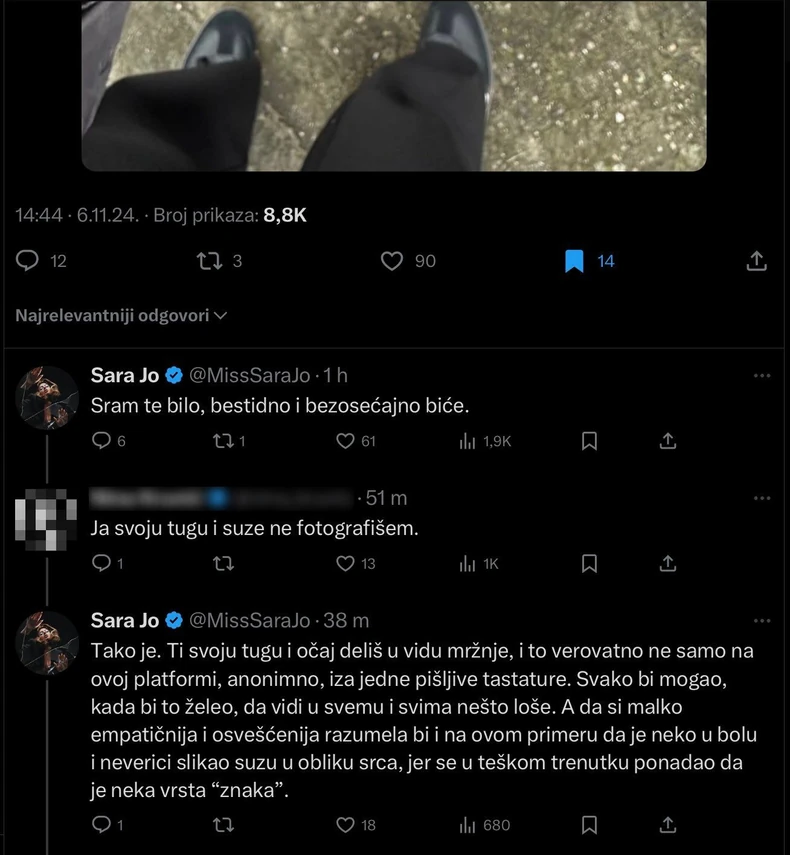Share the original post

(x=758, y=260)
